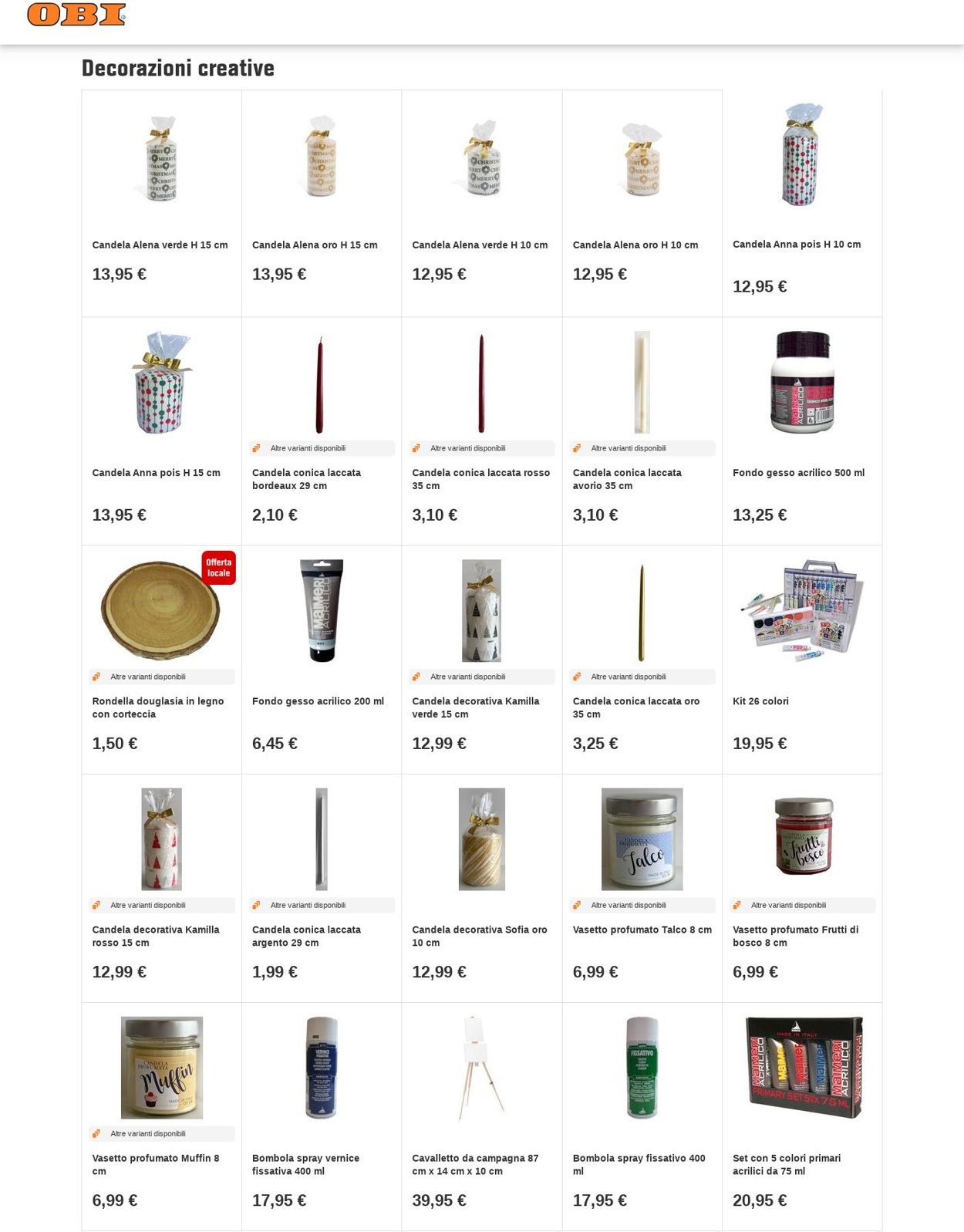964x1232 pixels.
Task: Open Candela decorativa Kamilla verde 15 cm
Action: click(475, 707)
